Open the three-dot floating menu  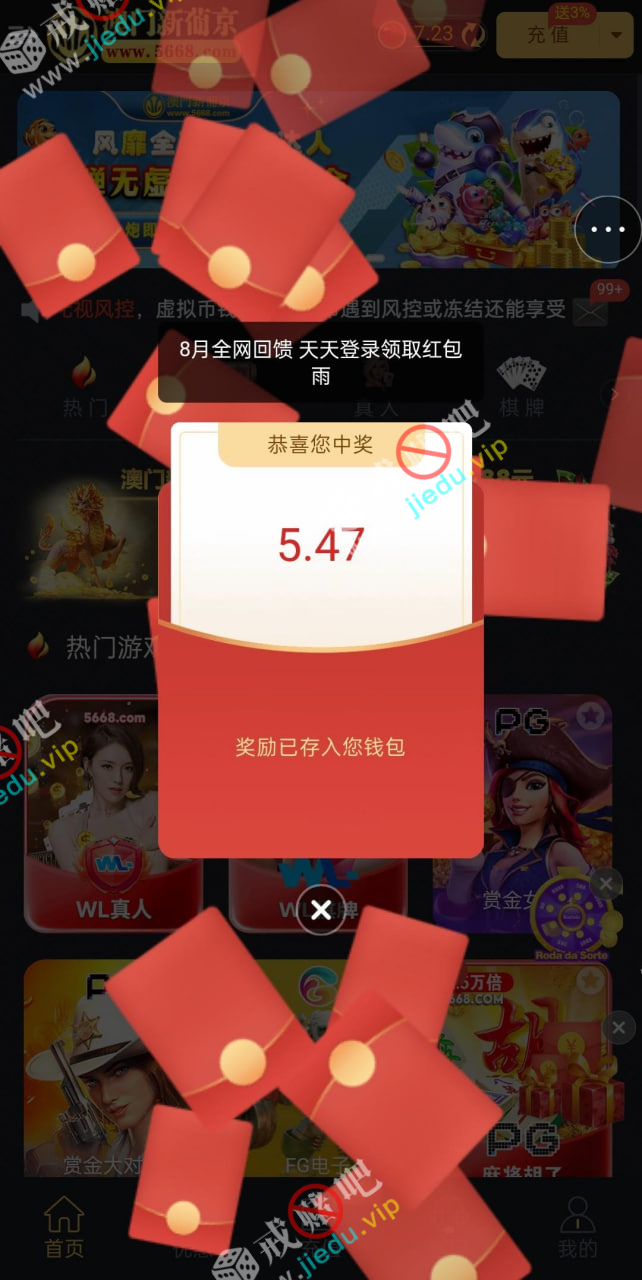click(x=607, y=230)
